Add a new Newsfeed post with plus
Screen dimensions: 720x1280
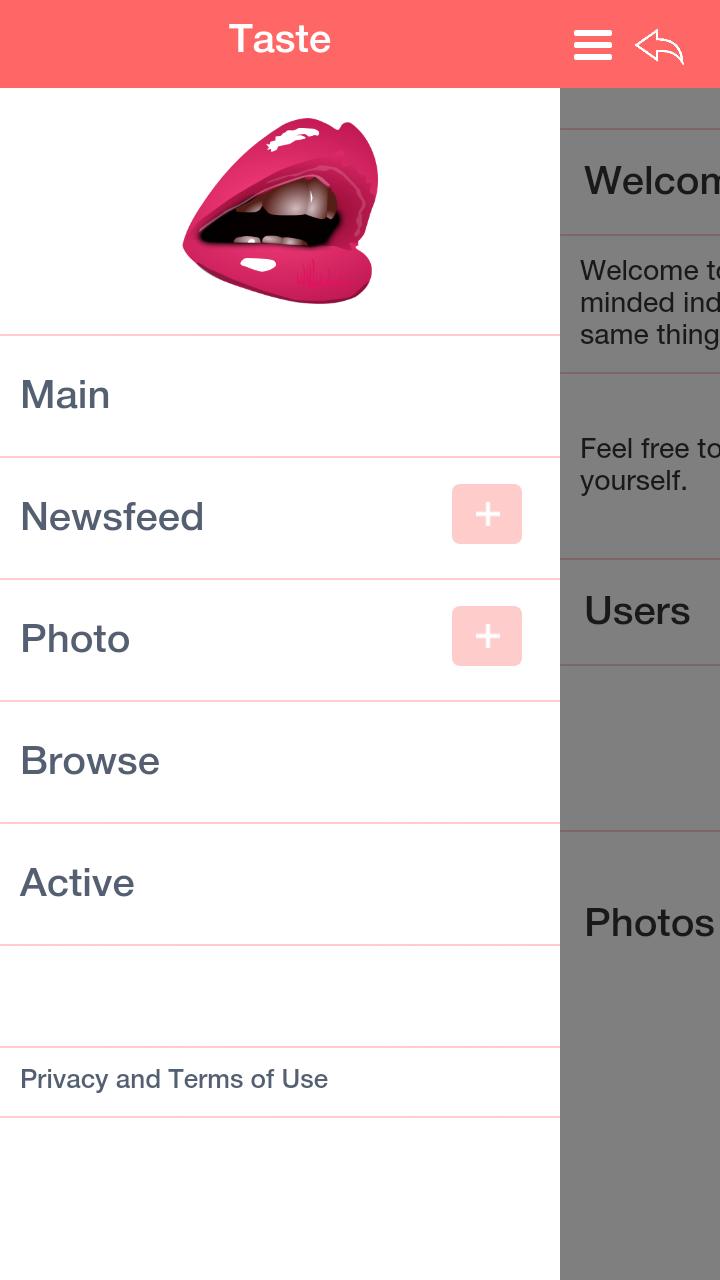click(487, 514)
